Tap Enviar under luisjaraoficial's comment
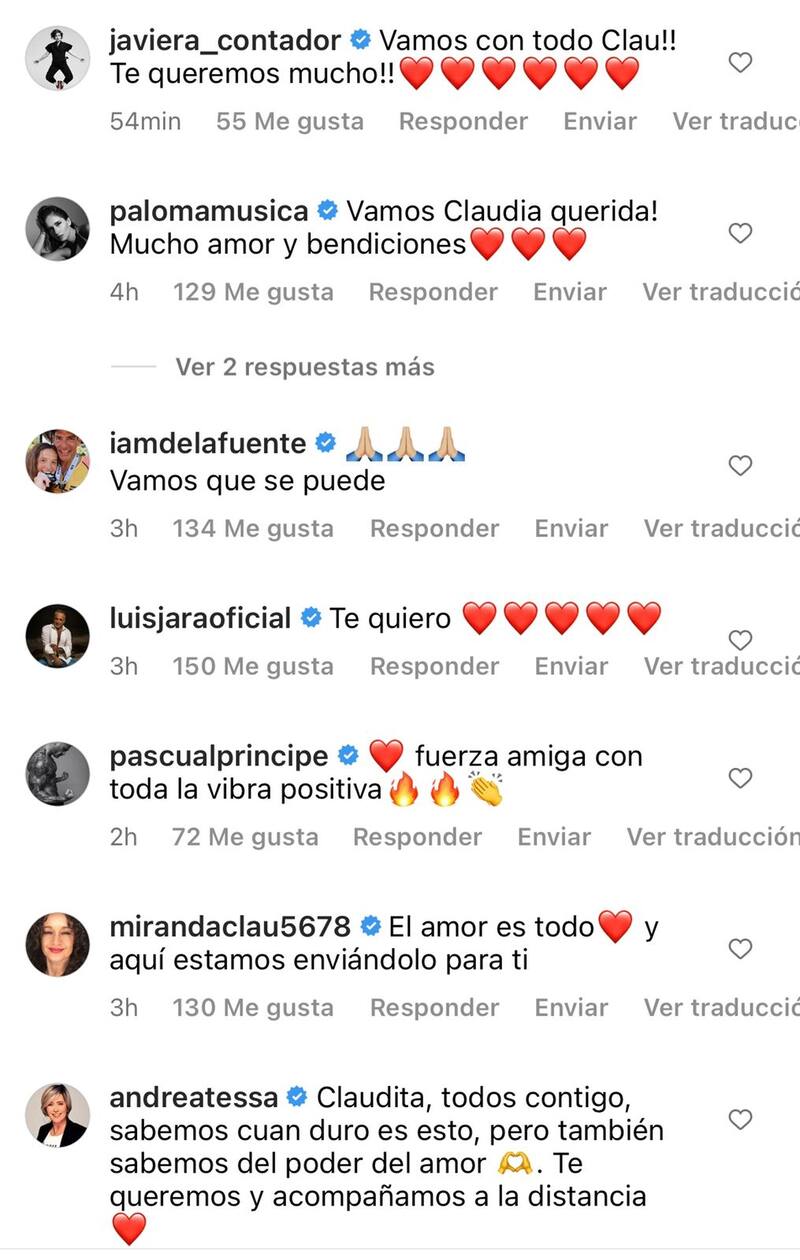Image resolution: width=800 pixels, height=1260 pixels. [x=571, y=666]
